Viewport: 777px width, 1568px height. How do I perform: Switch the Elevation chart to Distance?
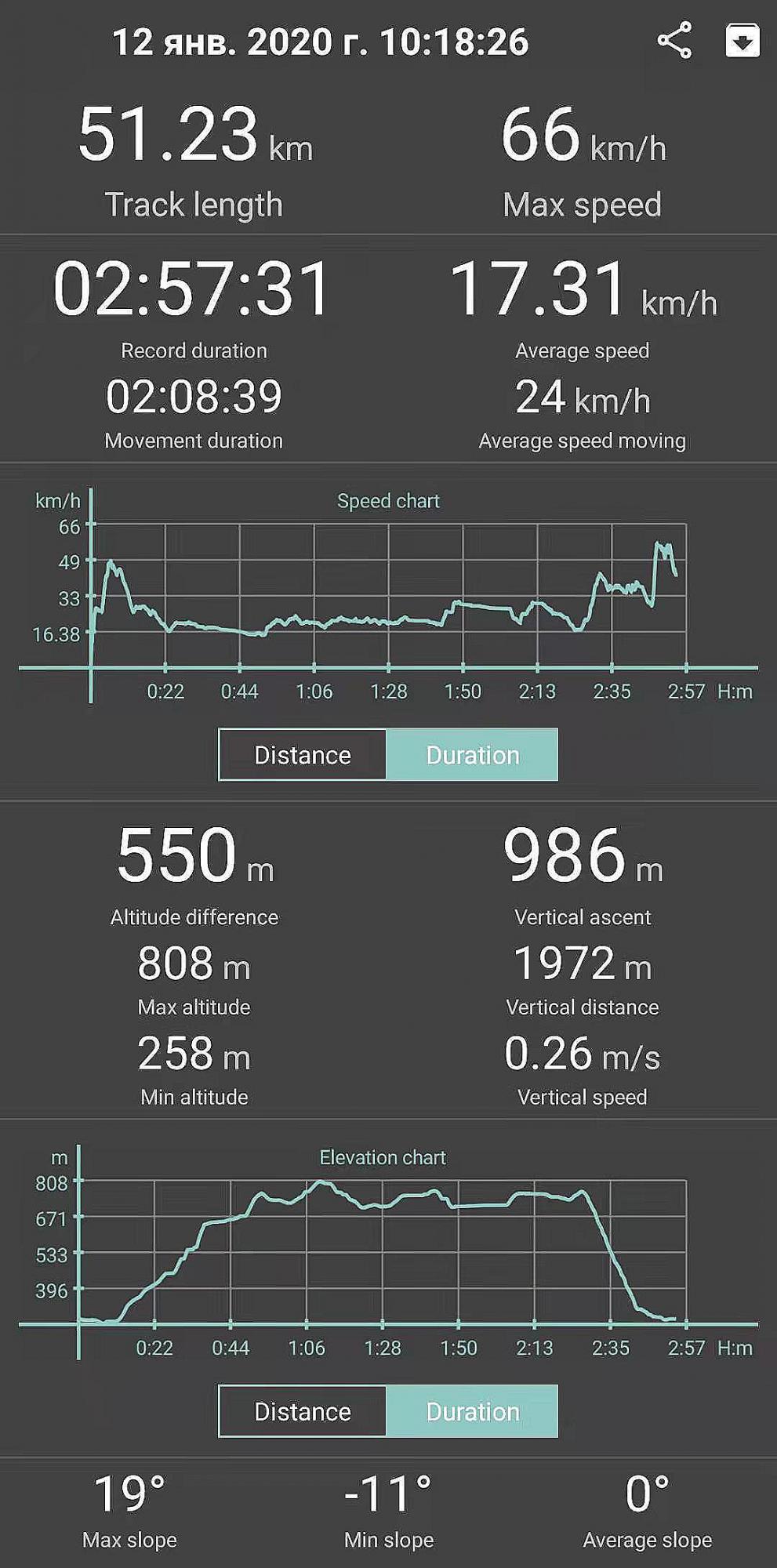coord(303,1410)
